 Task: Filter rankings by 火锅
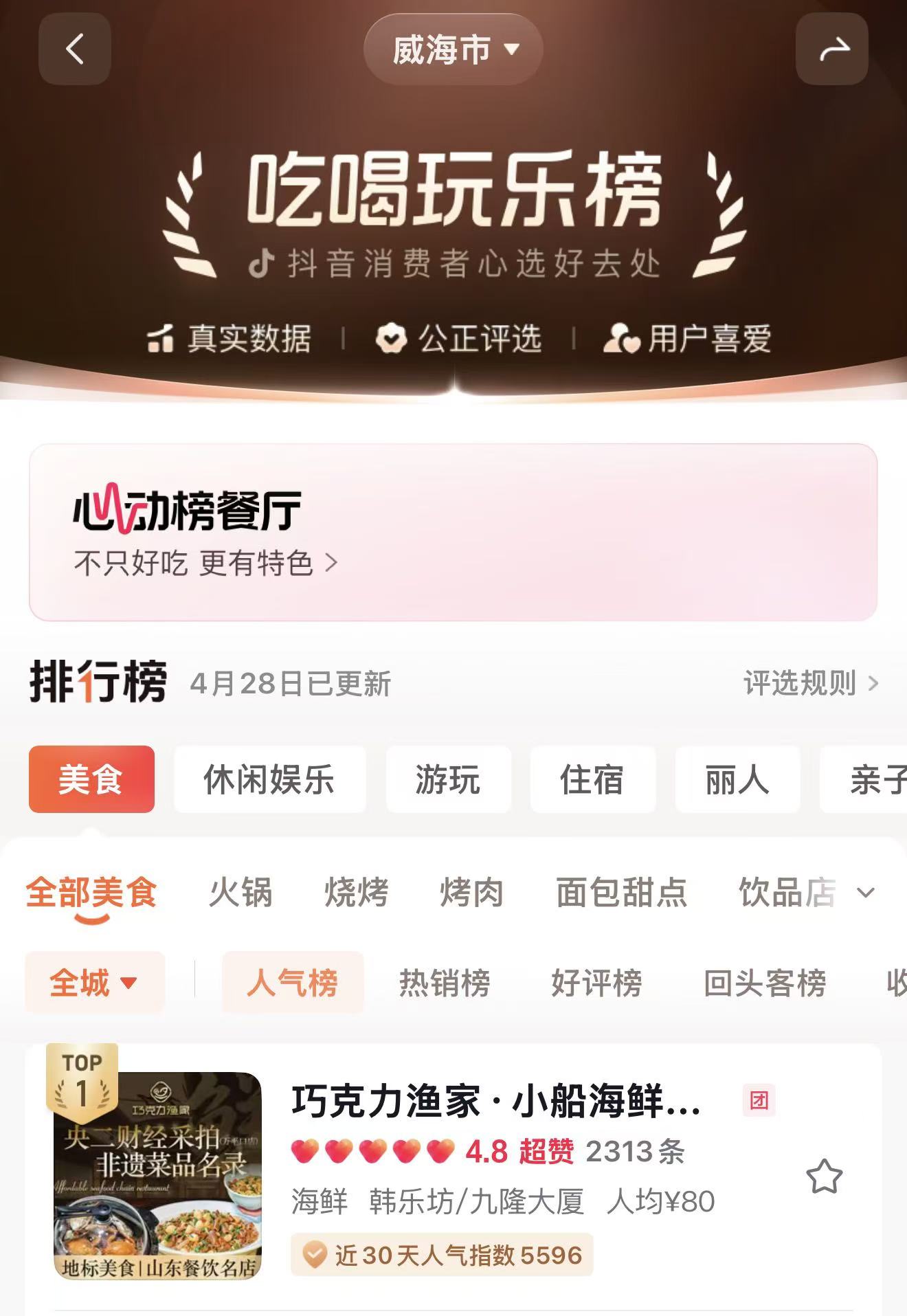240,893
